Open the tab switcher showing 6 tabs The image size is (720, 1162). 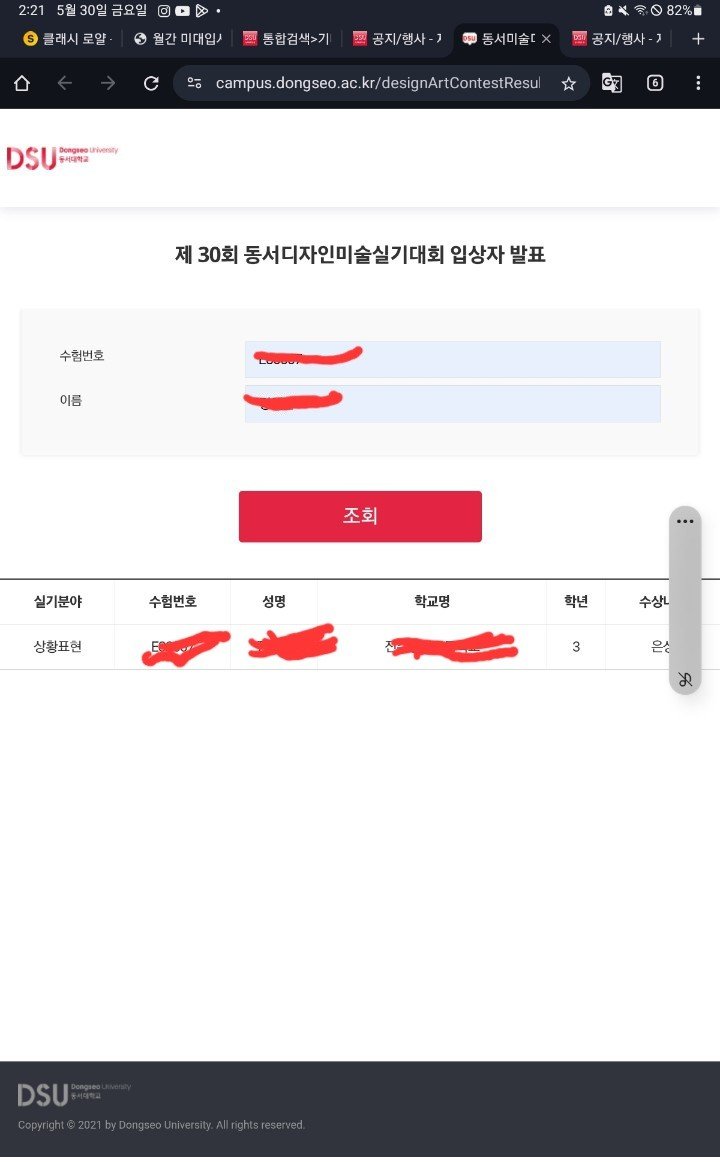655,84
